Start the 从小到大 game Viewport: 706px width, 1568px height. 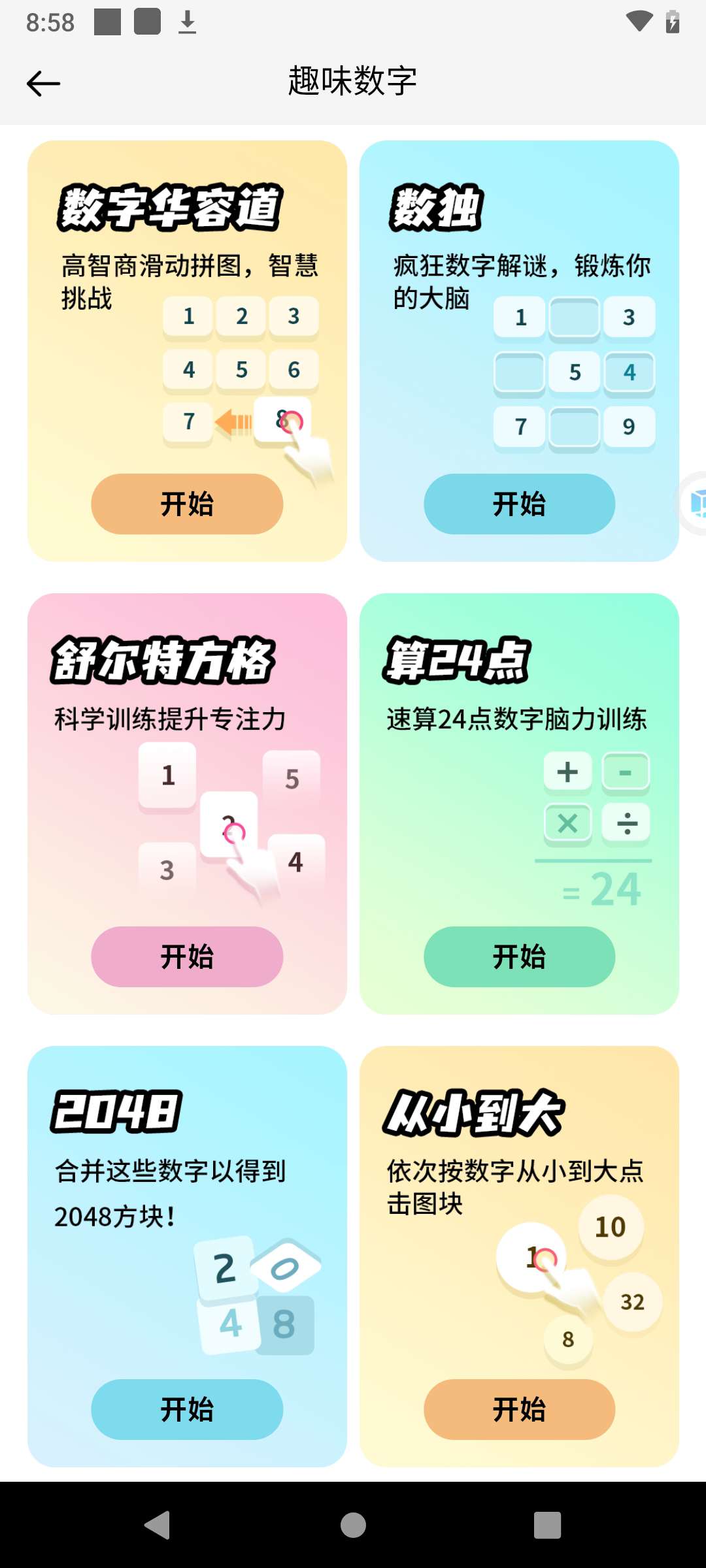tap(519, 1409)
